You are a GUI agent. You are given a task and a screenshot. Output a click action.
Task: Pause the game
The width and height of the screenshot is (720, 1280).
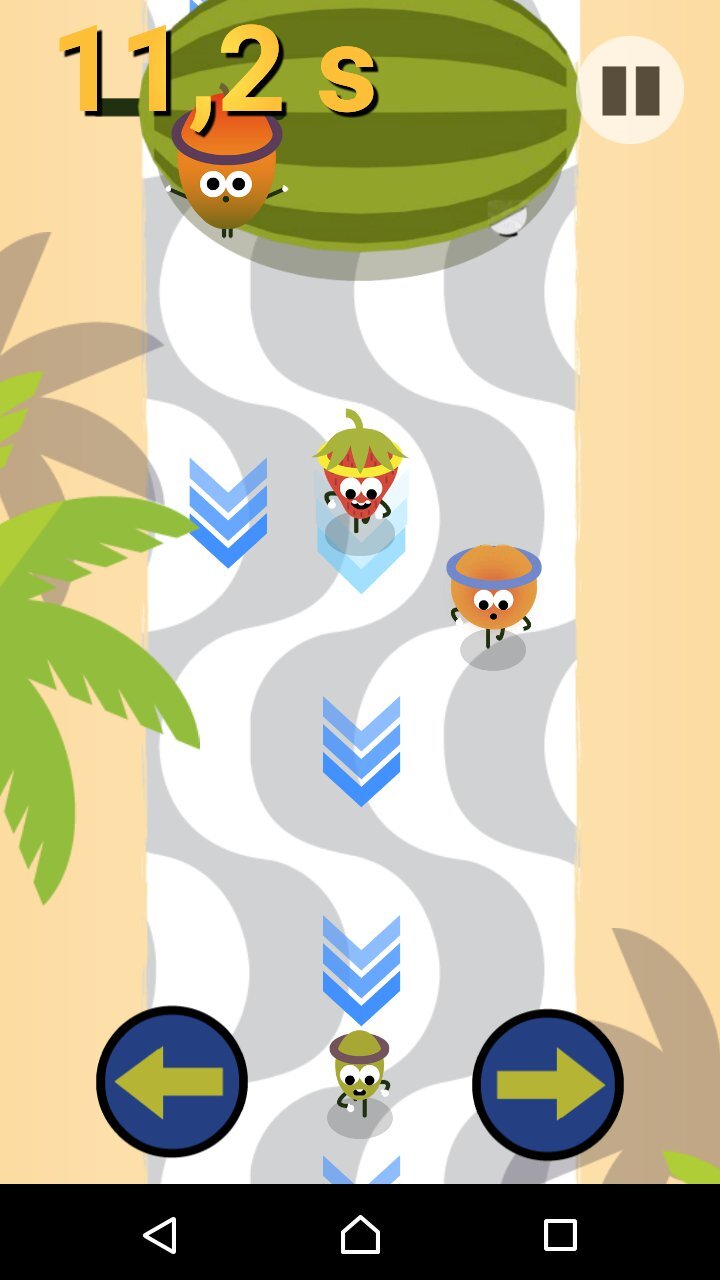click(630, 90)
